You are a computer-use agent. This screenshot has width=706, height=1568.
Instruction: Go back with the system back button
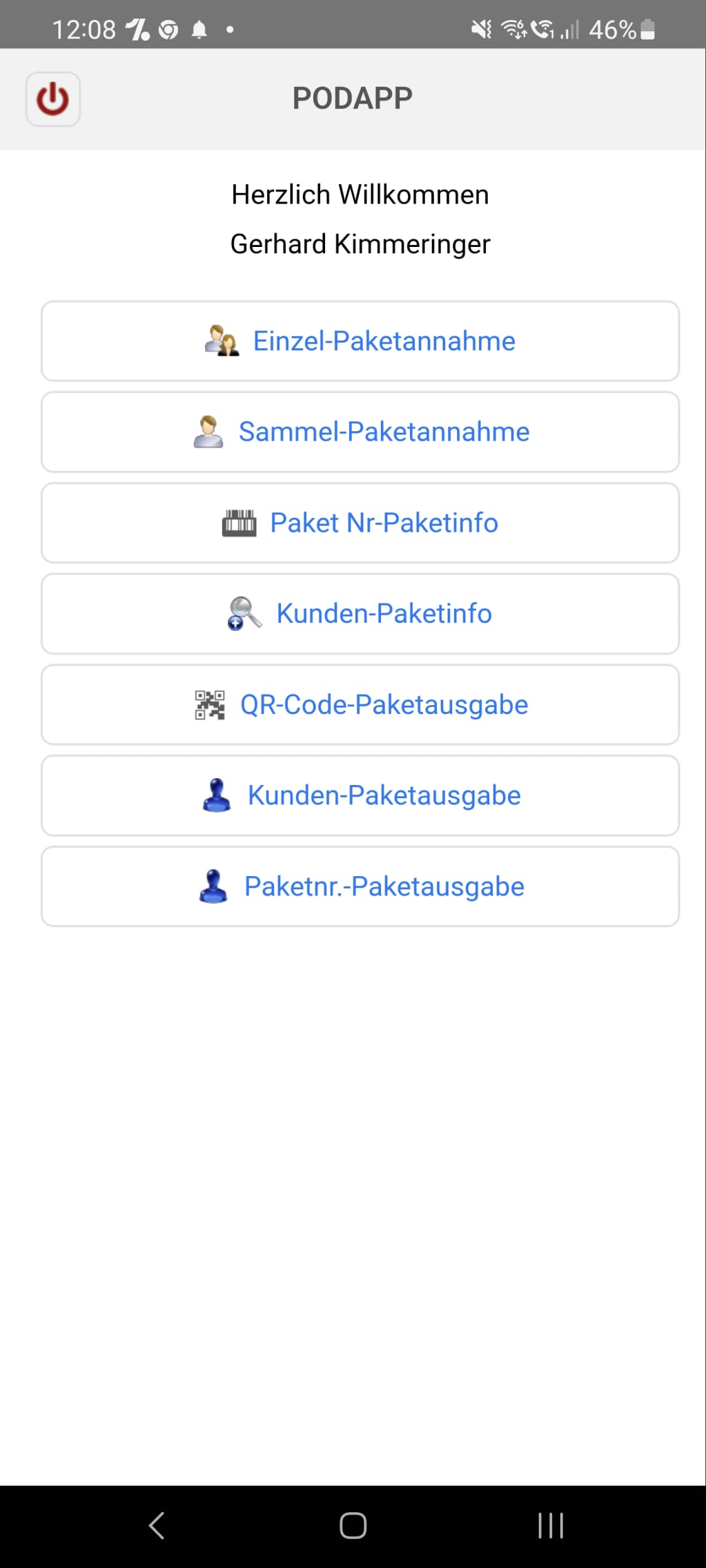pos(157,1525)
